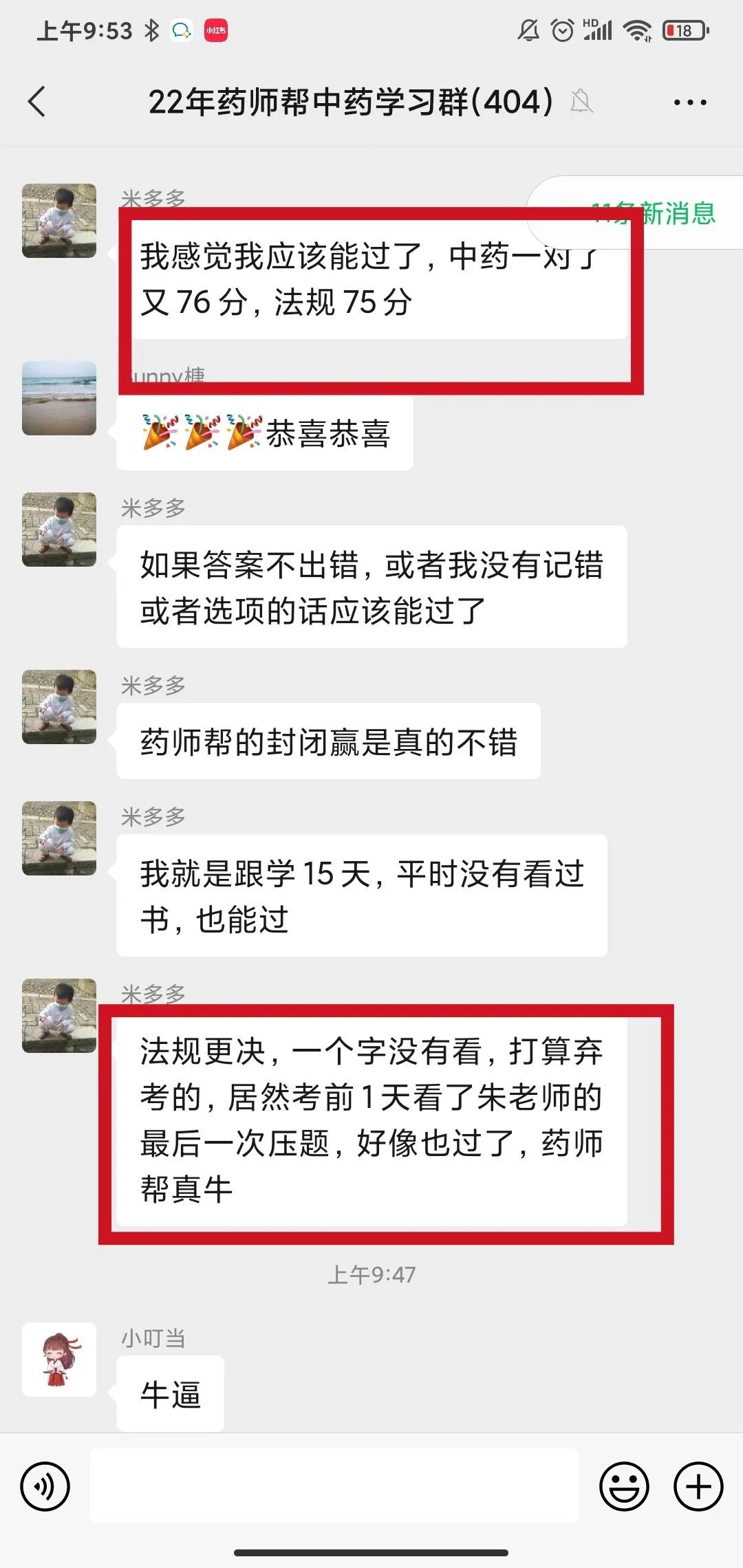Open the emoji sticker panel
743x1568 pixels.
(624, 1487)
